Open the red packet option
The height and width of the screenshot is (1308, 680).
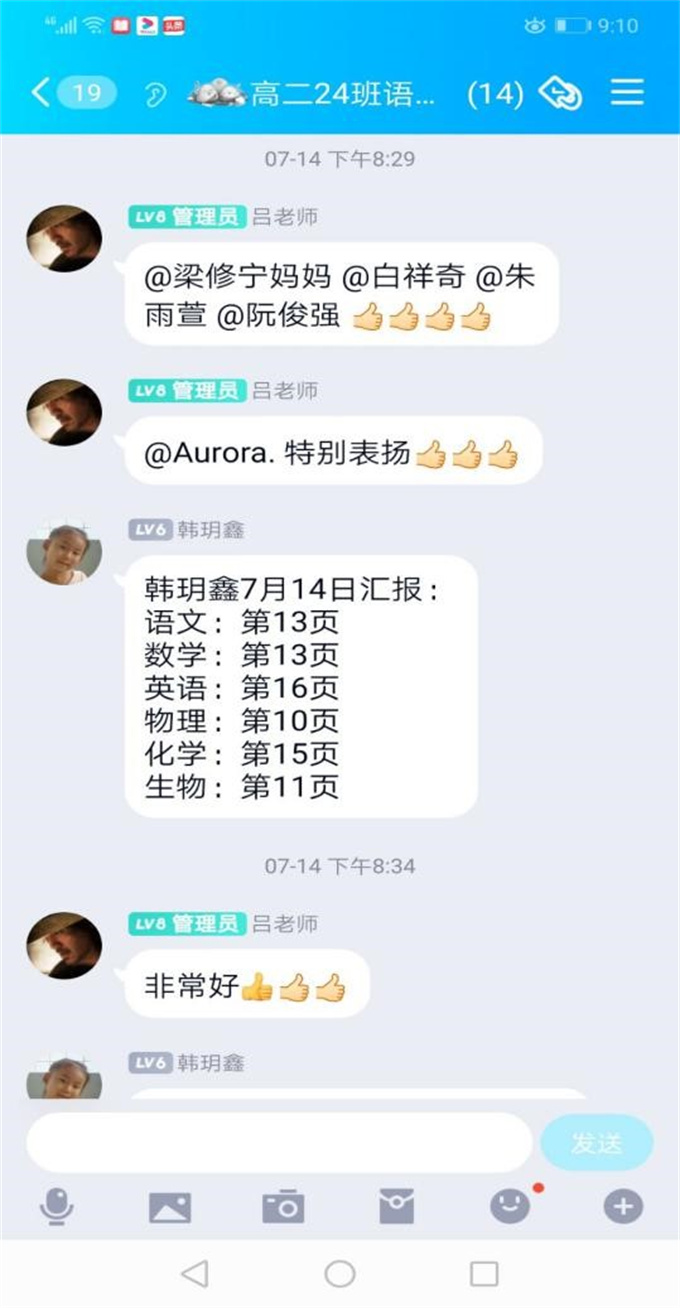[396, 1207]
